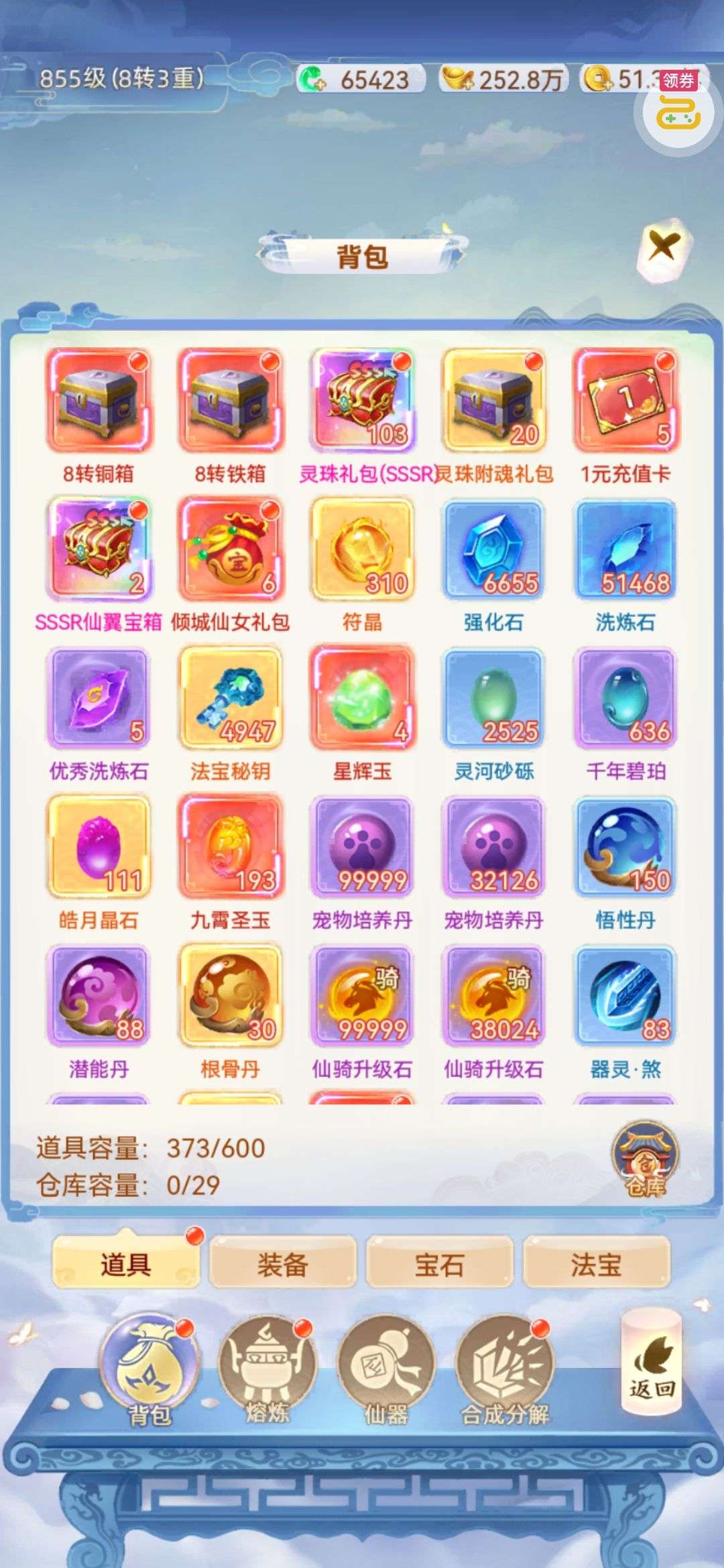The width and height of the screenshot is (724, 1568).
Task: Choose the 悟性丹 item
Action: point(625,846)
